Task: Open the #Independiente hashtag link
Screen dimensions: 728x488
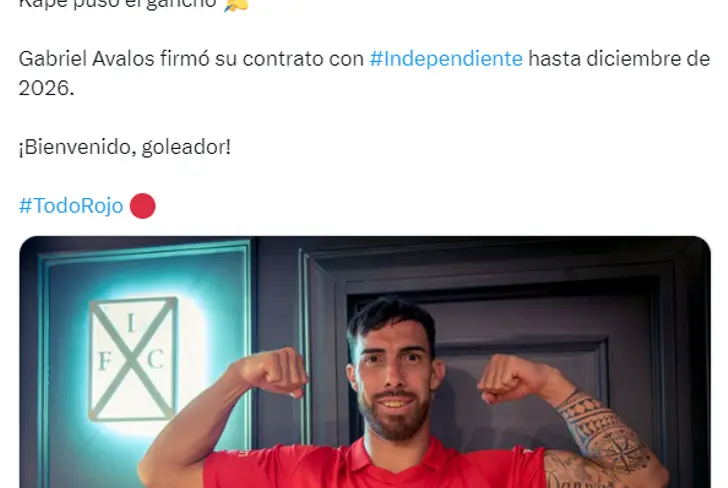Action: coord(445,58)
